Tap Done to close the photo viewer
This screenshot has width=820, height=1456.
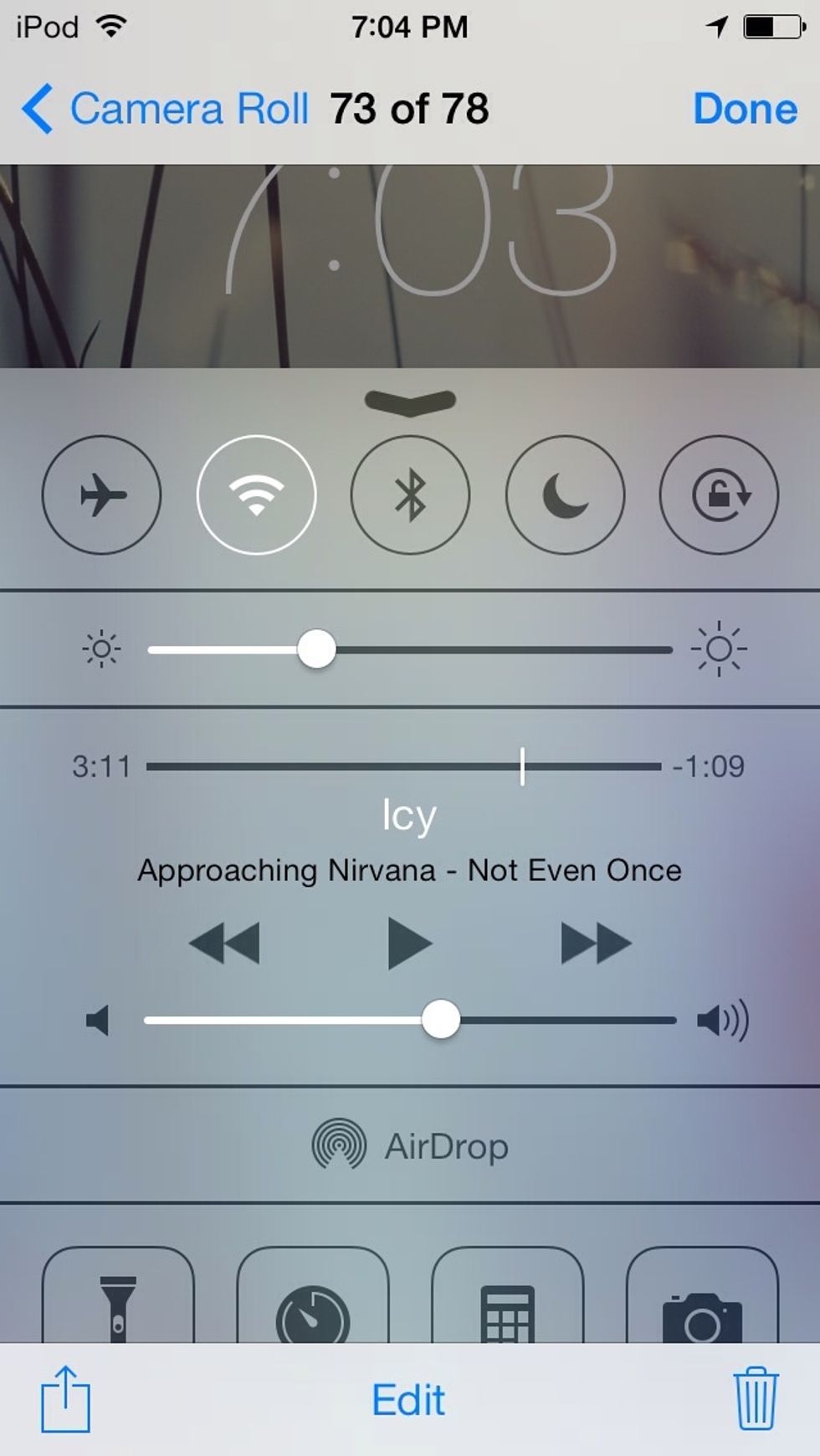click(745, 110)
